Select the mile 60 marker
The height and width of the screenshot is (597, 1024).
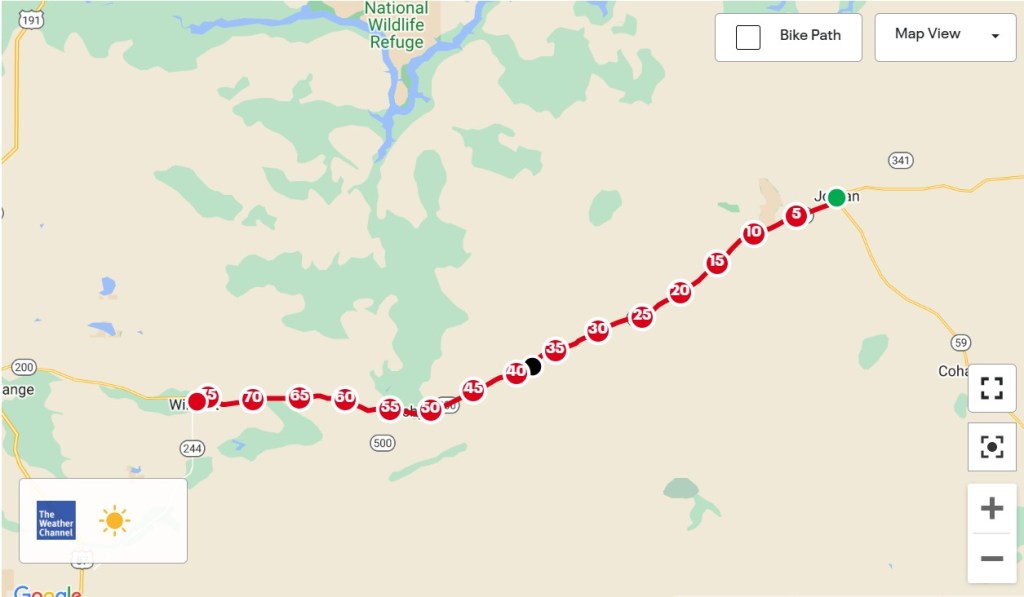345,398
